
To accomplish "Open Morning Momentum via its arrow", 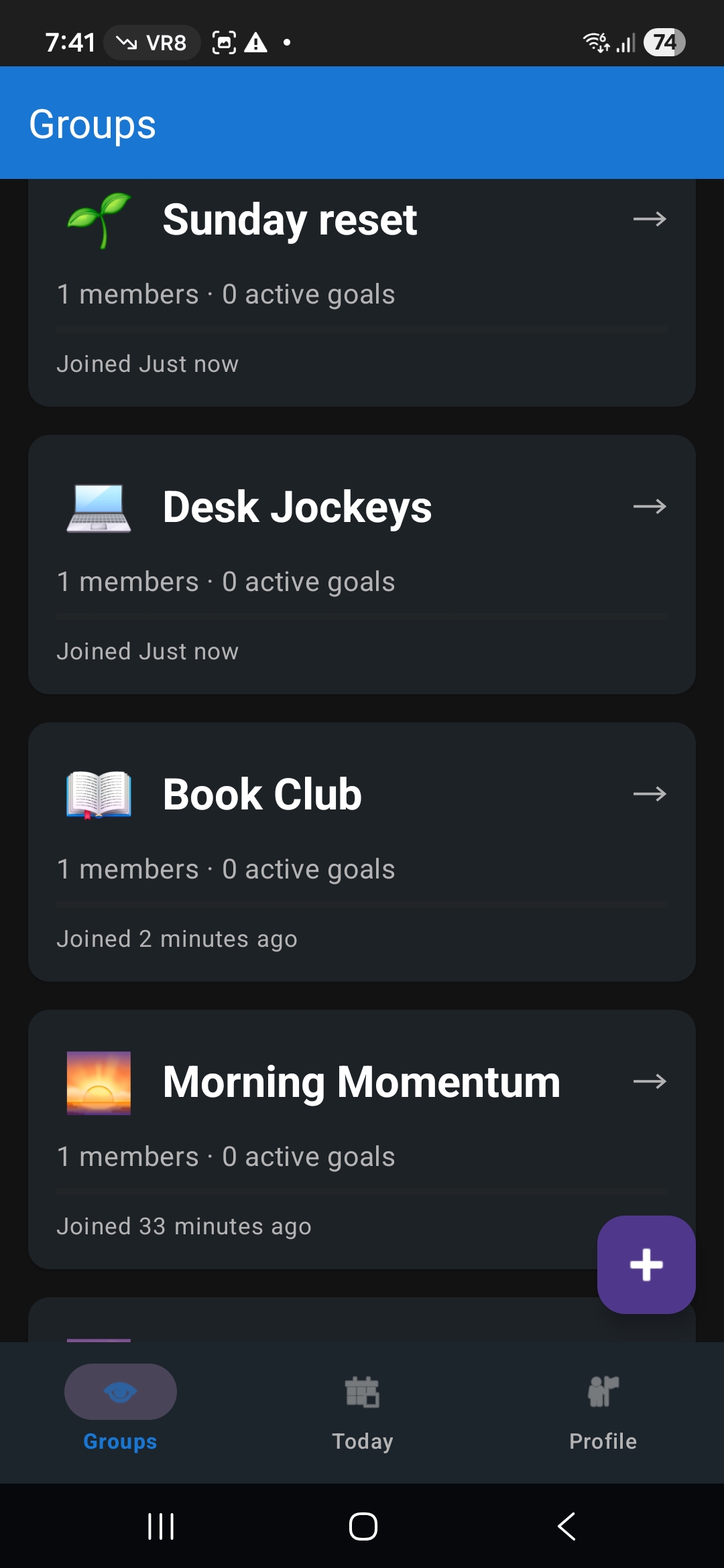I will click(x=649, y=1080).
